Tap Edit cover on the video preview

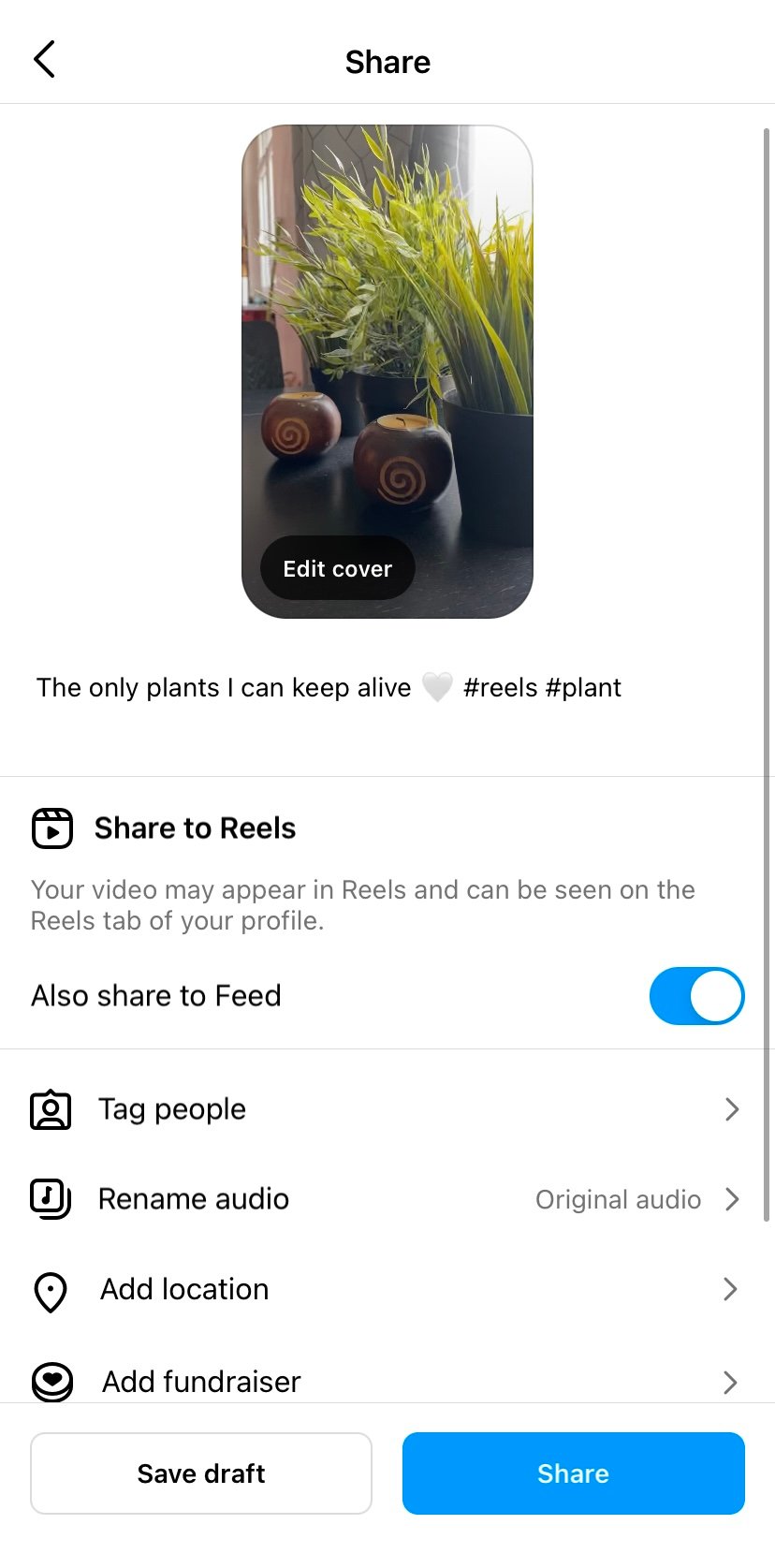[x=337, y=568]
